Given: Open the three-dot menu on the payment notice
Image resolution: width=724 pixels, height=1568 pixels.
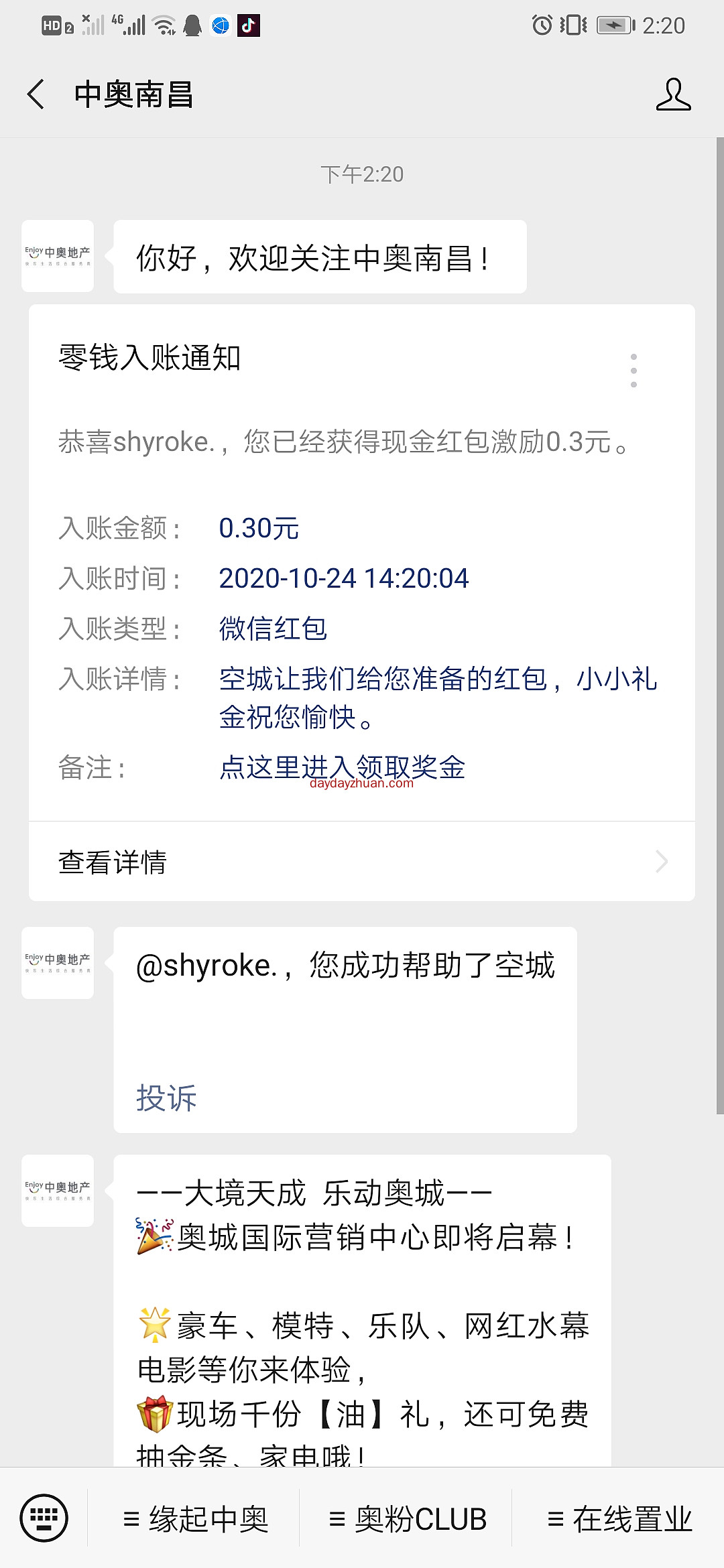Looking at the screenshot, I should click(x=633, y=369).
